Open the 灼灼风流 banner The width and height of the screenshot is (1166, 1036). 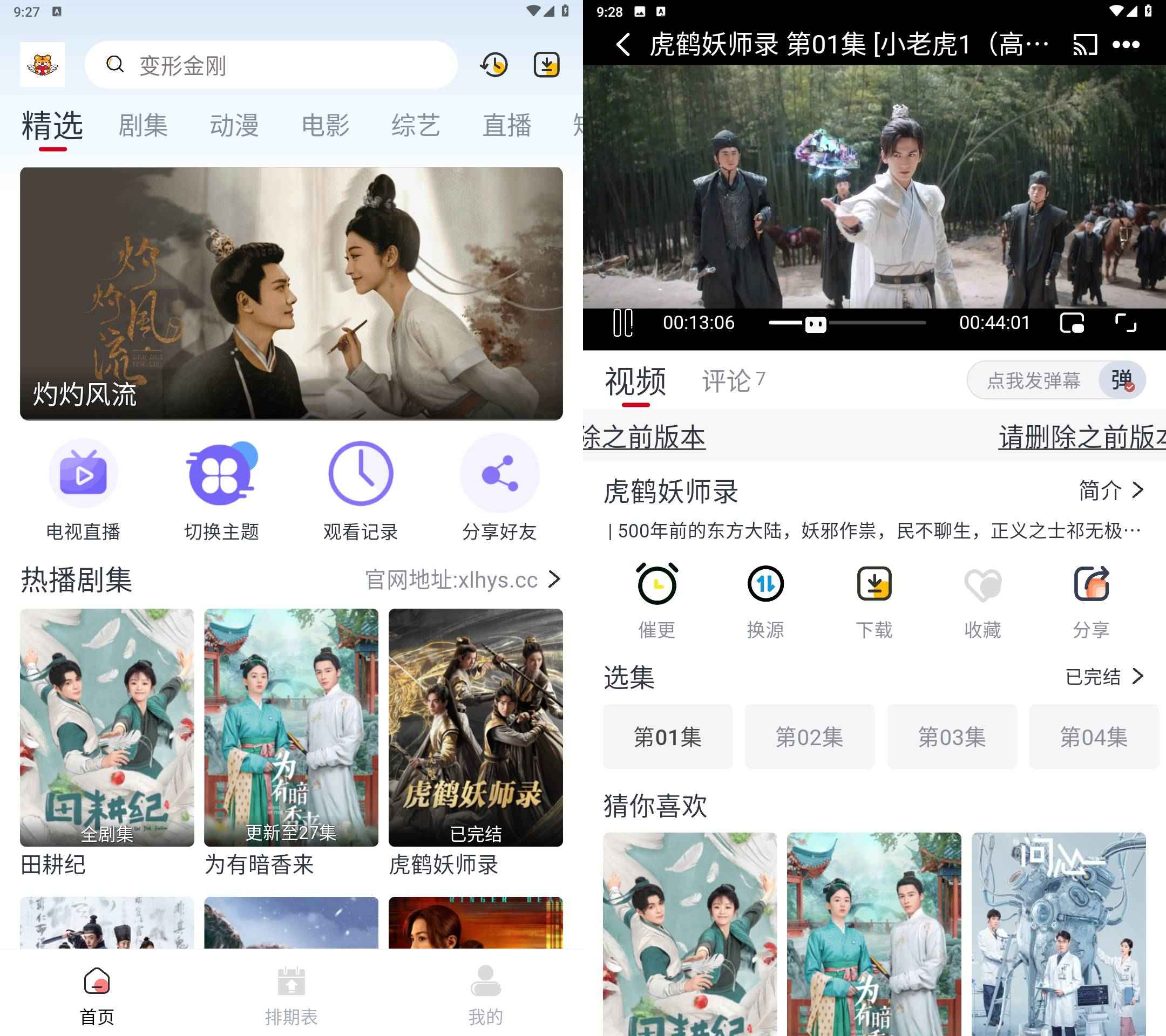tap(291, 293)
